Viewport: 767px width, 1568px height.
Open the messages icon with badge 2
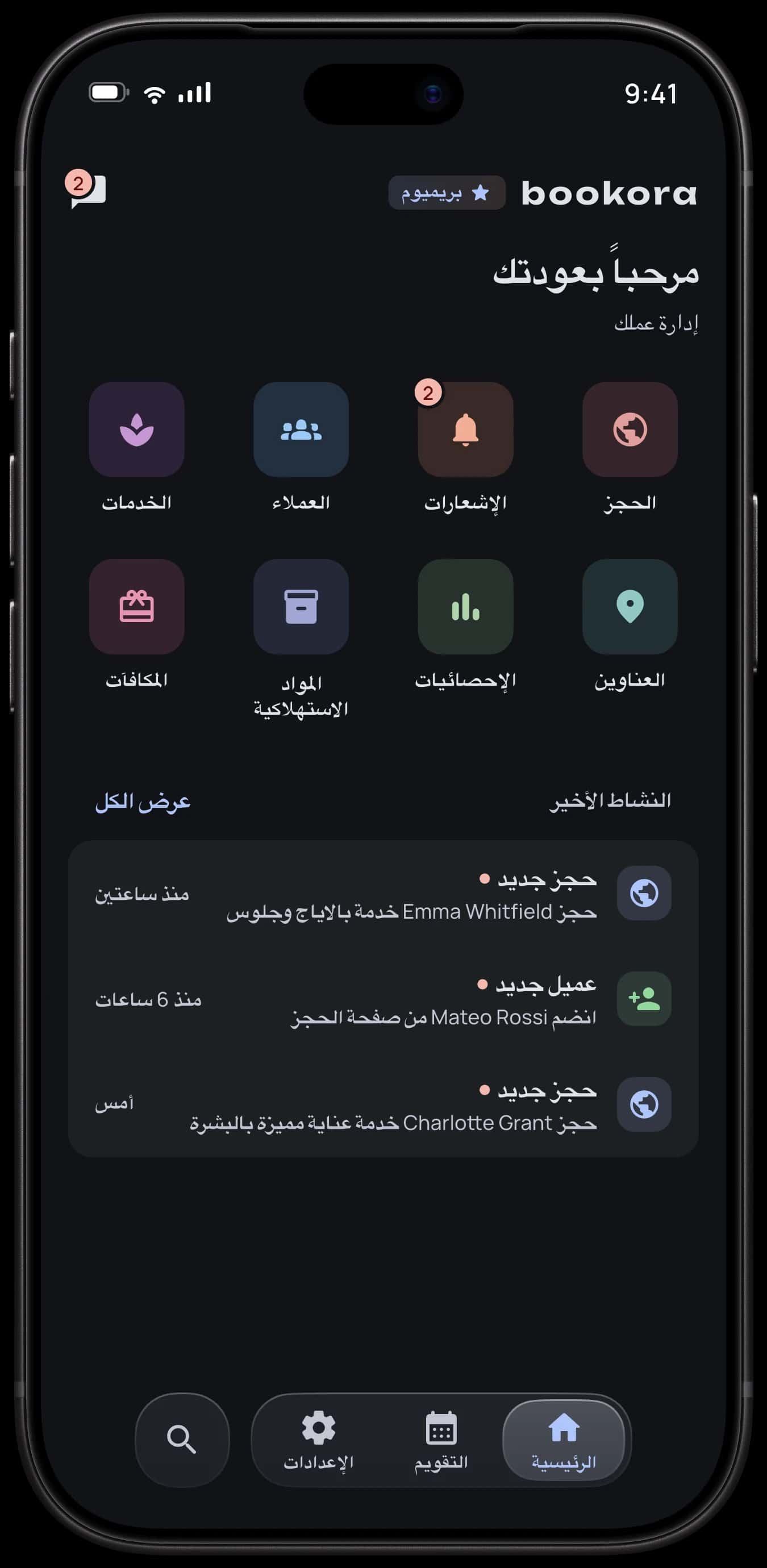click(88, 191)
